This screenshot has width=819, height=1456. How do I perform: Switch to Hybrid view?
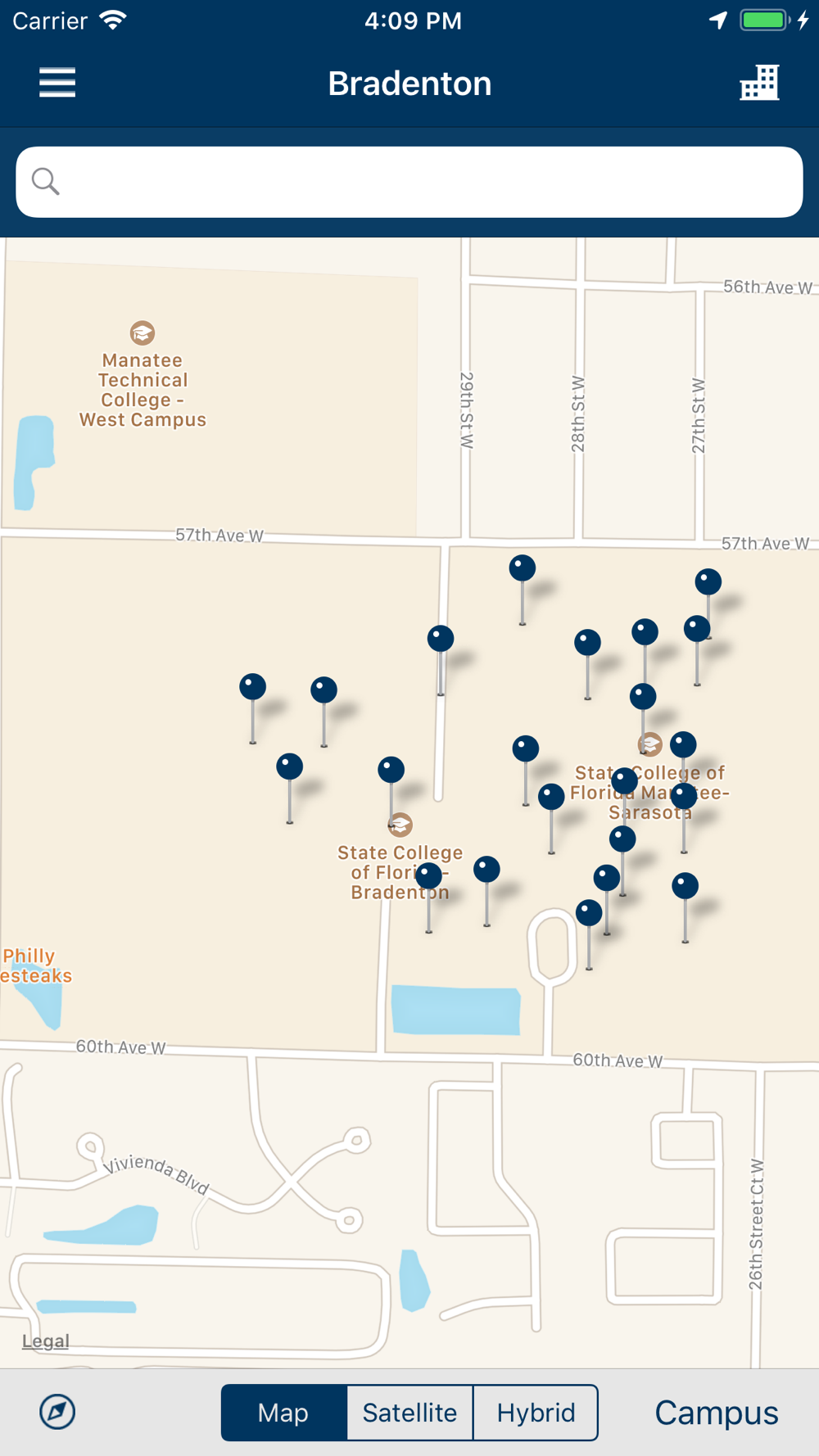[536, 1413]
